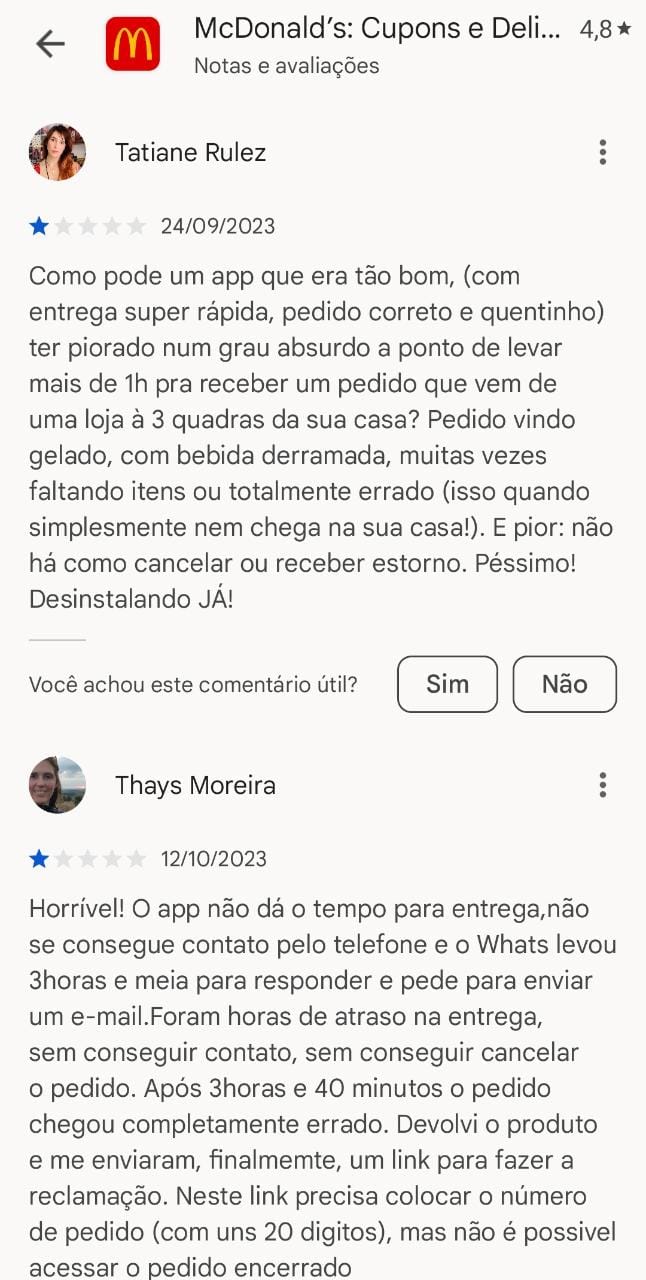Mark Tatiane's review as helpful with Sim
This screenshot has width=646, height=1280.
pyautogui.click(x=447, y=684)
